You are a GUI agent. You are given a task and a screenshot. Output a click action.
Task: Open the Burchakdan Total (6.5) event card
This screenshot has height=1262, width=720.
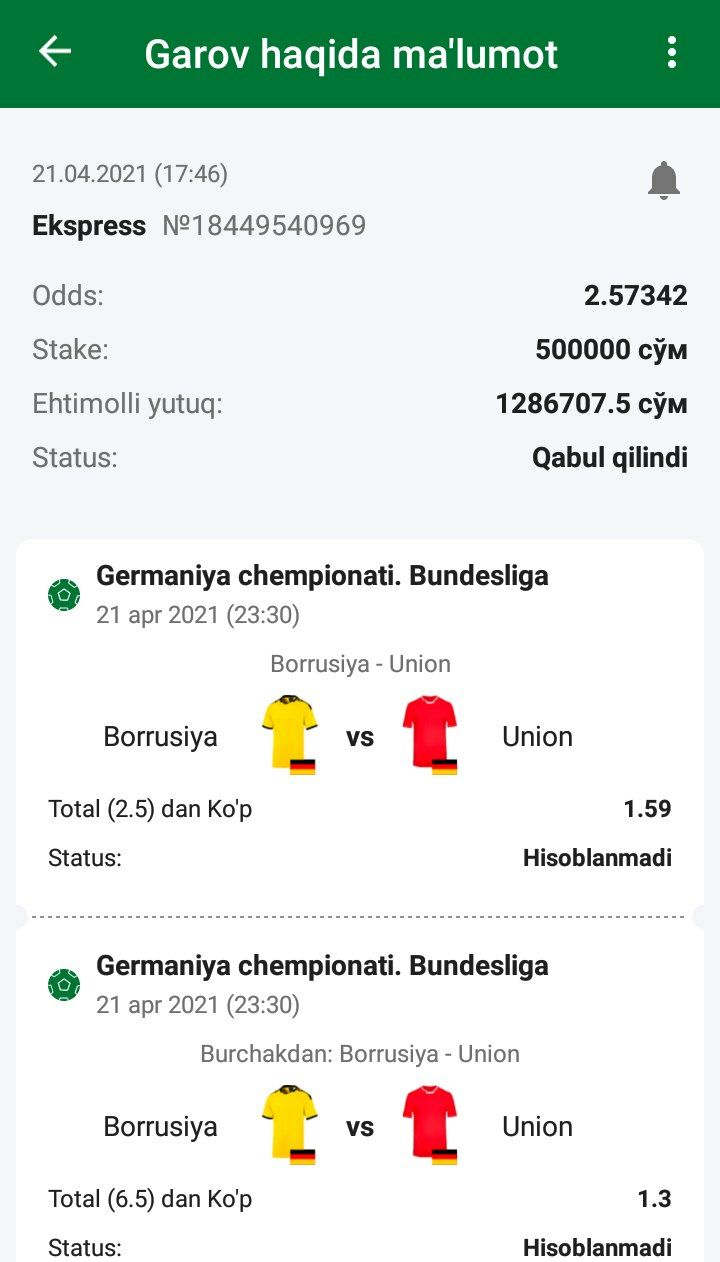(360, 1100)
